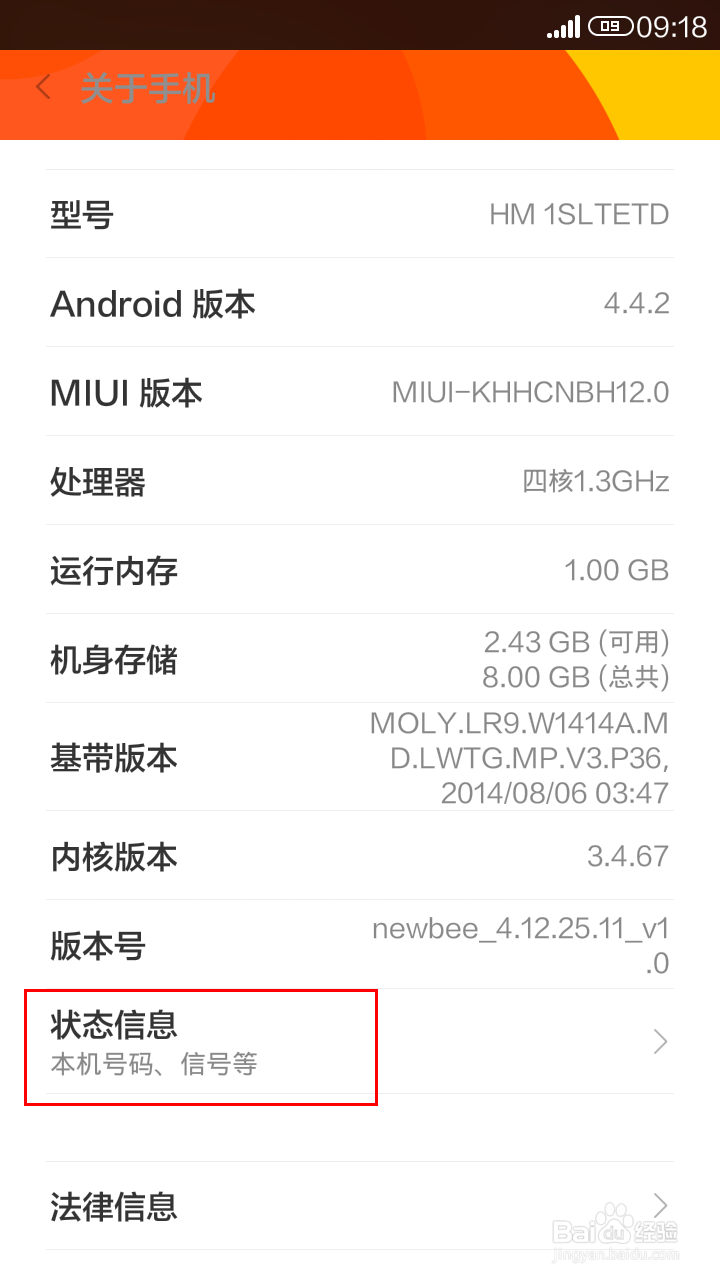Tap the 基带版本 baseband version row
720x1280 pixels.
(360, 758)
